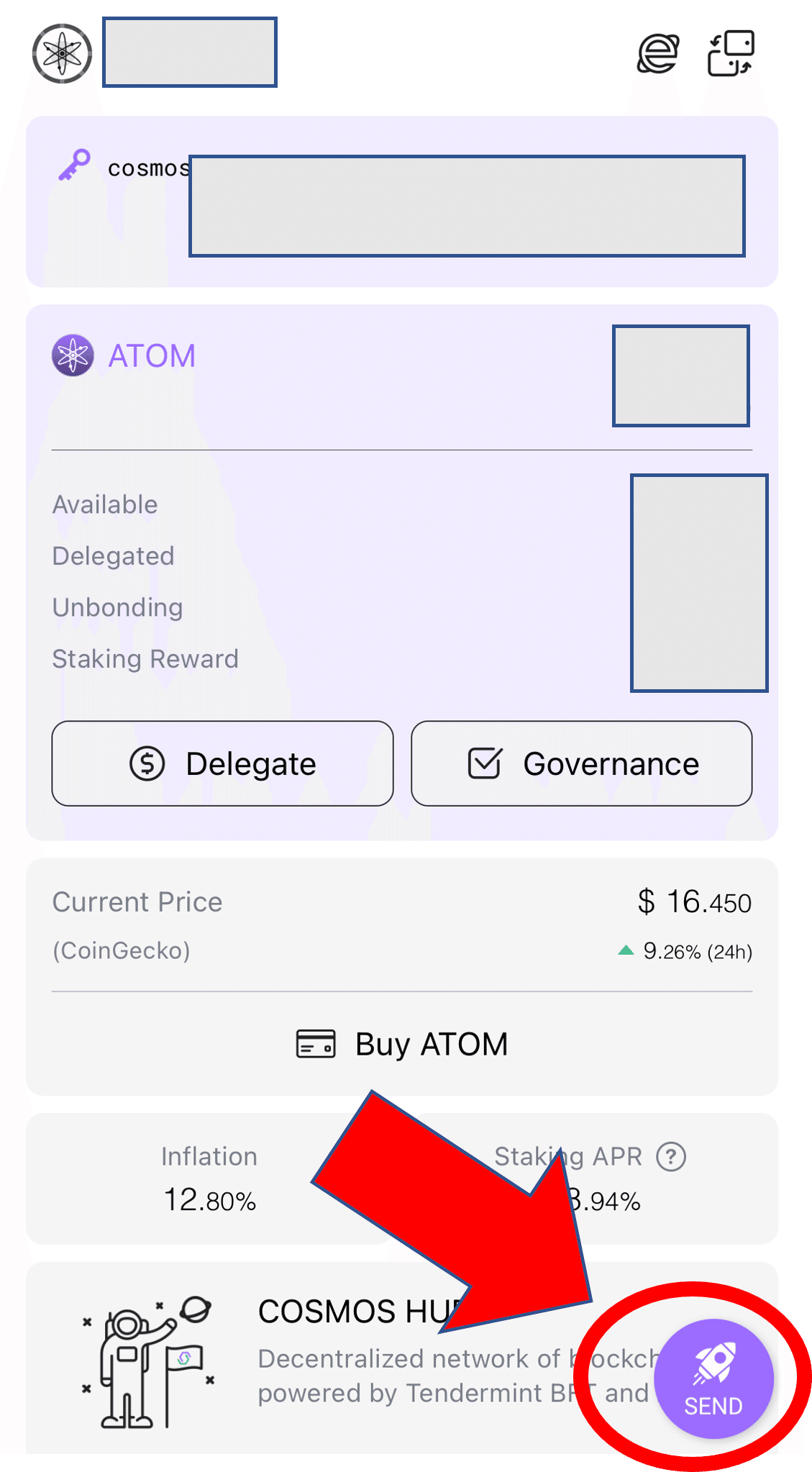
Task: Open Staking APR help via question mark icon
Action: coord(671,1155)
